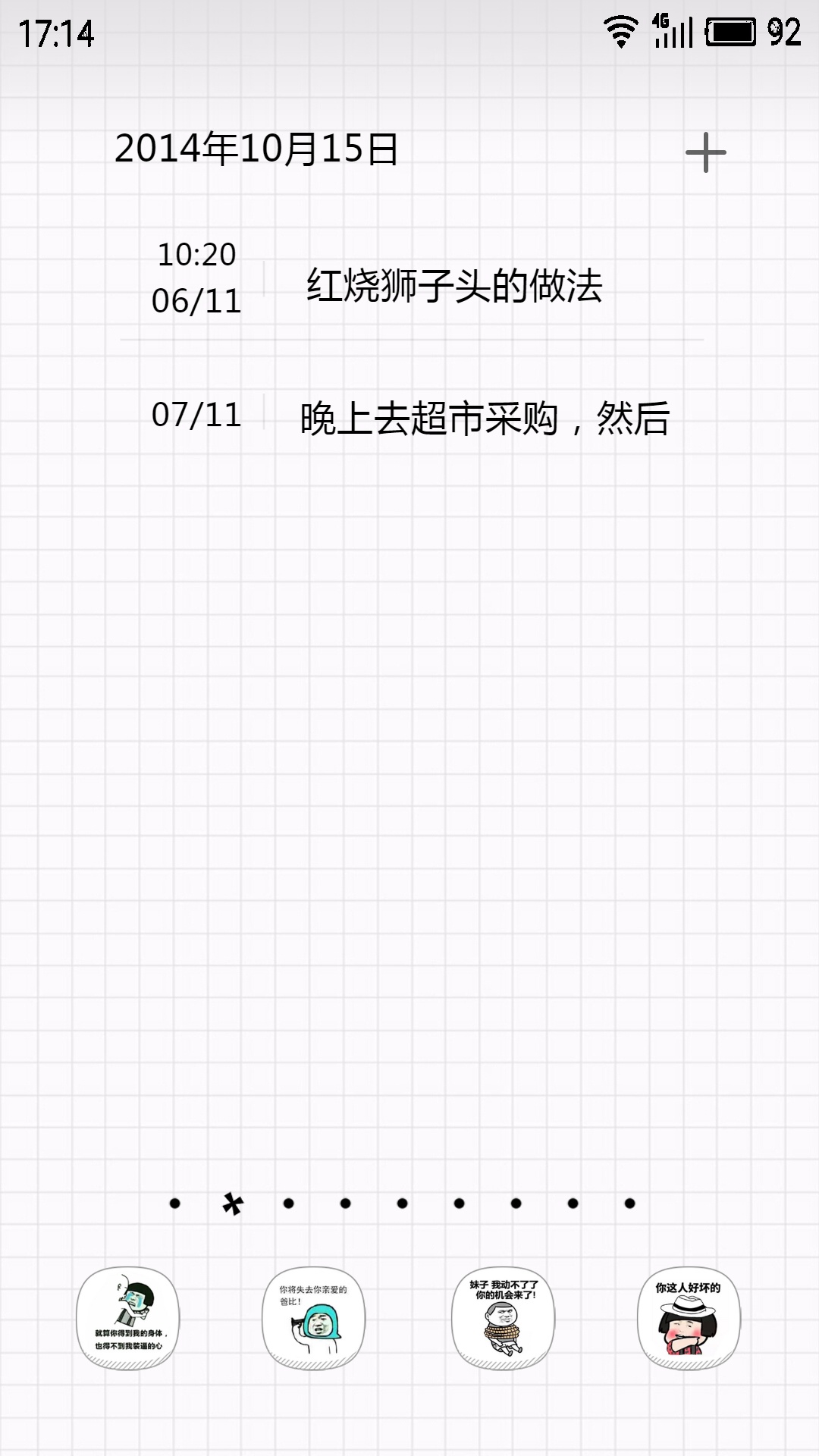Open the note 红烧狮子头的做法
Image resolution: width=819 pixels, height=1456 pixels.
453,286
